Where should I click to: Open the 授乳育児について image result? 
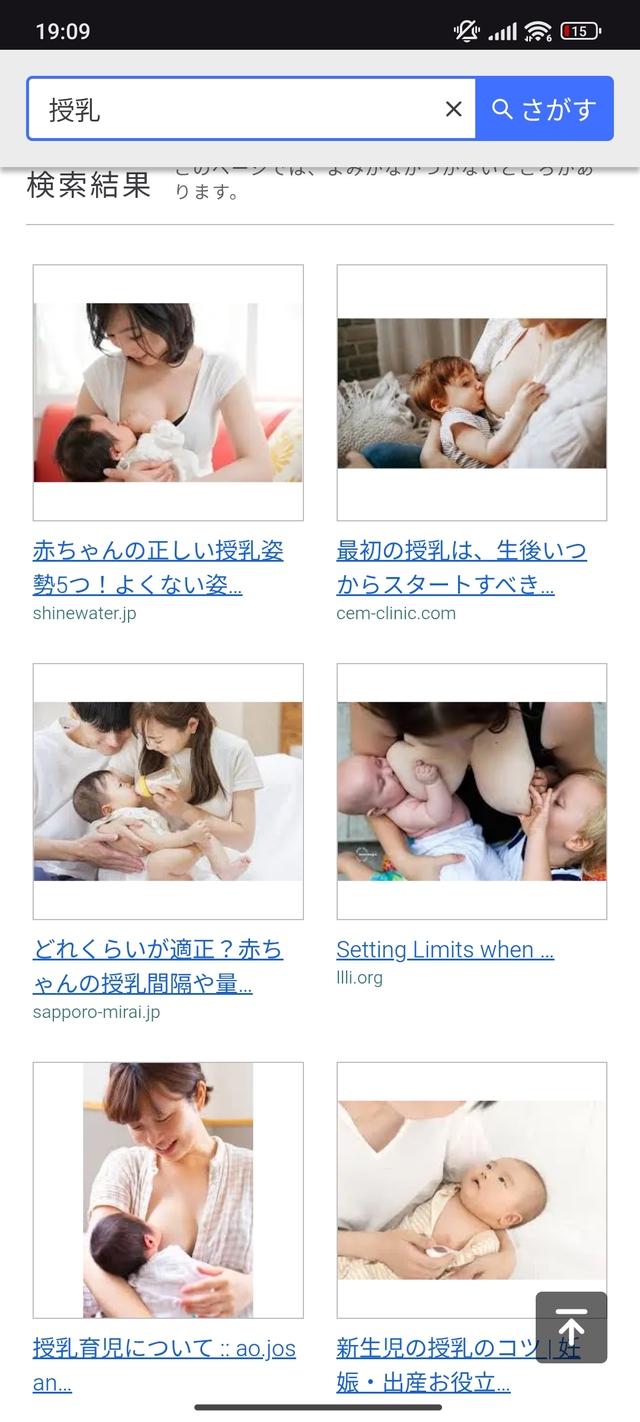pos(168,1190)
